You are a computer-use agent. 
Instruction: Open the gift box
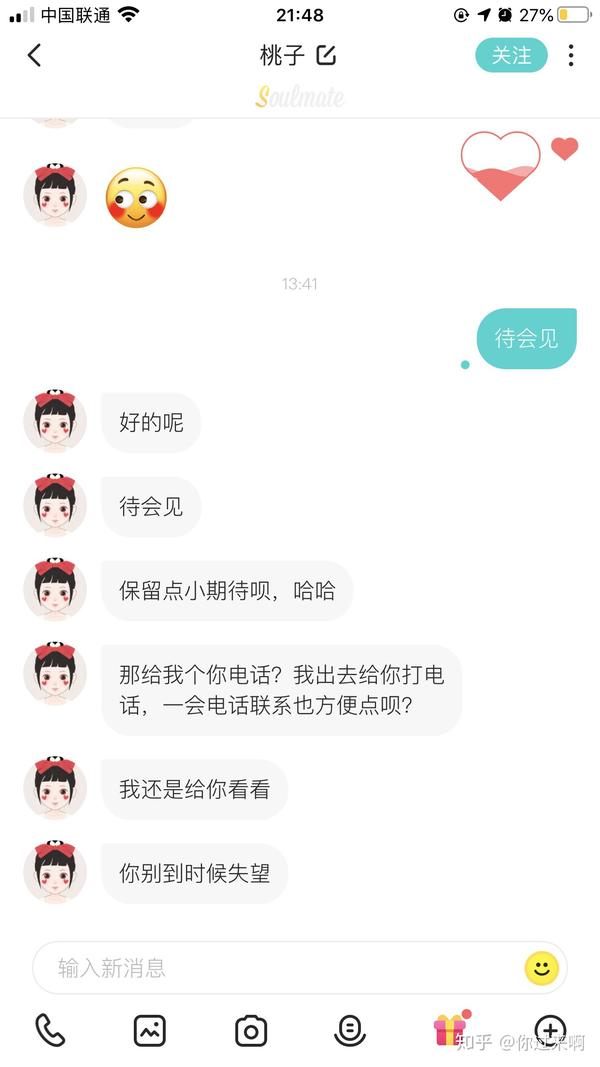pyautogui.click(x=450, y=1028)
